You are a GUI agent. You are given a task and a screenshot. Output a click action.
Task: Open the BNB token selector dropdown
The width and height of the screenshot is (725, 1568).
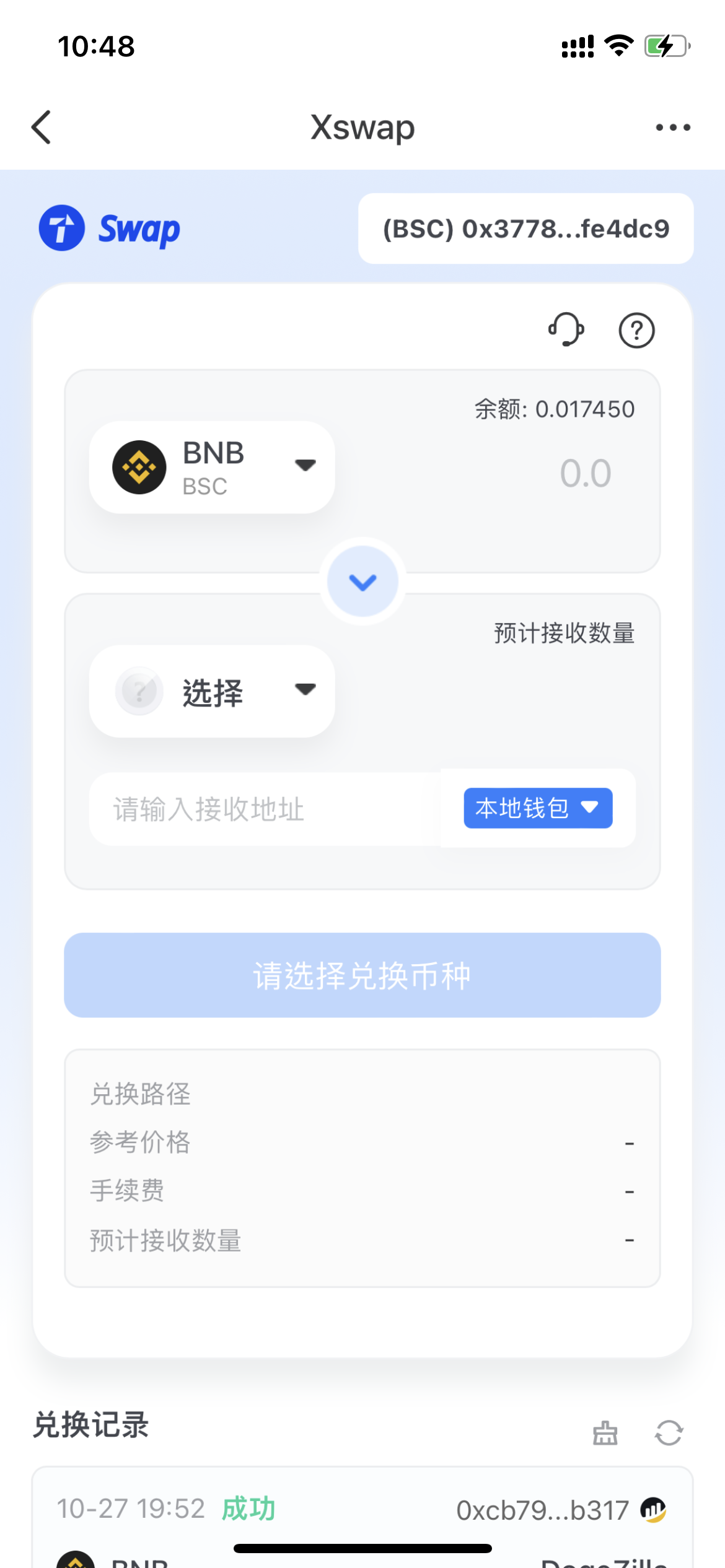306,466
